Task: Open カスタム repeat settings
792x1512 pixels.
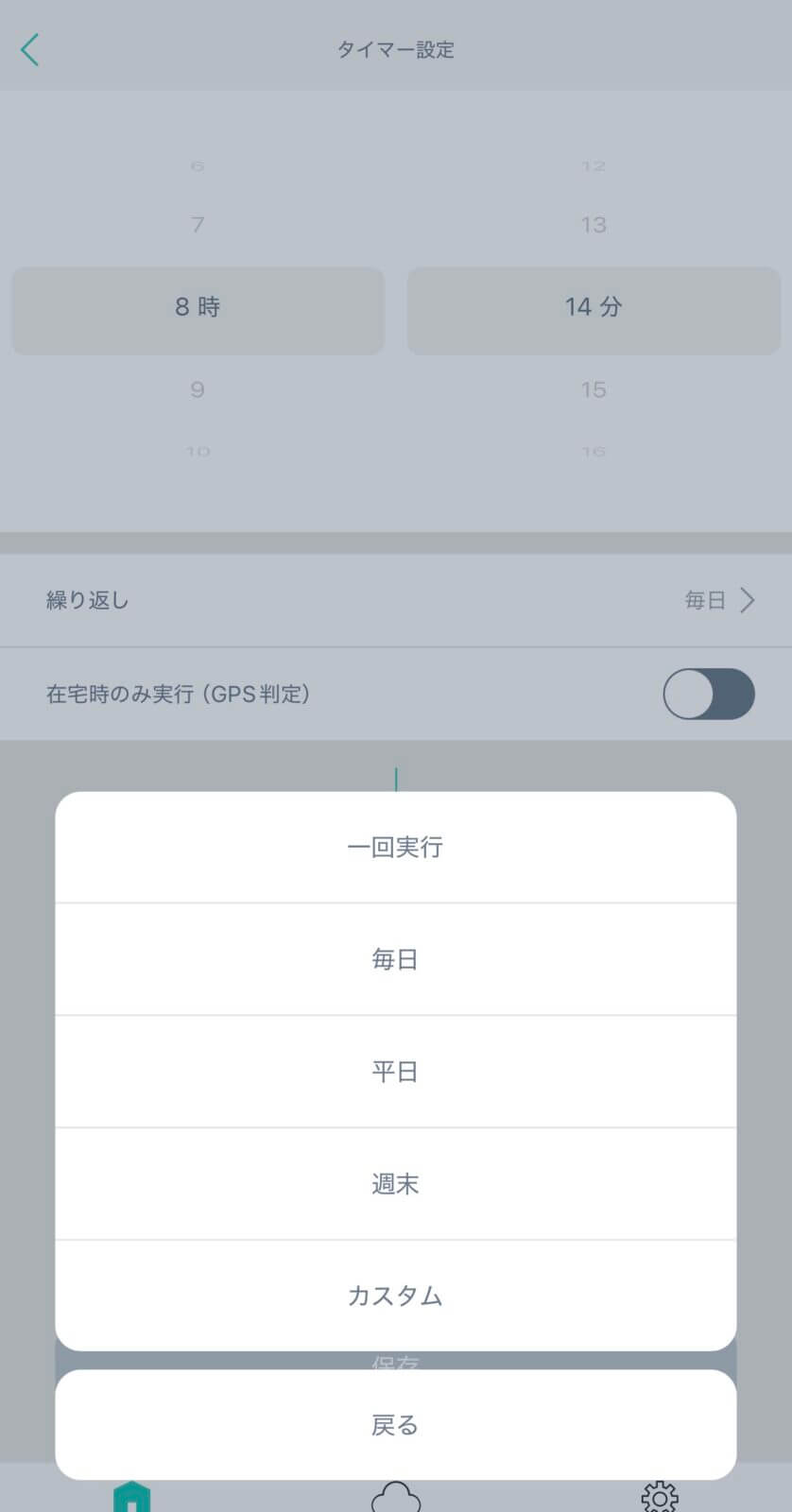Action: (395, 1295)
